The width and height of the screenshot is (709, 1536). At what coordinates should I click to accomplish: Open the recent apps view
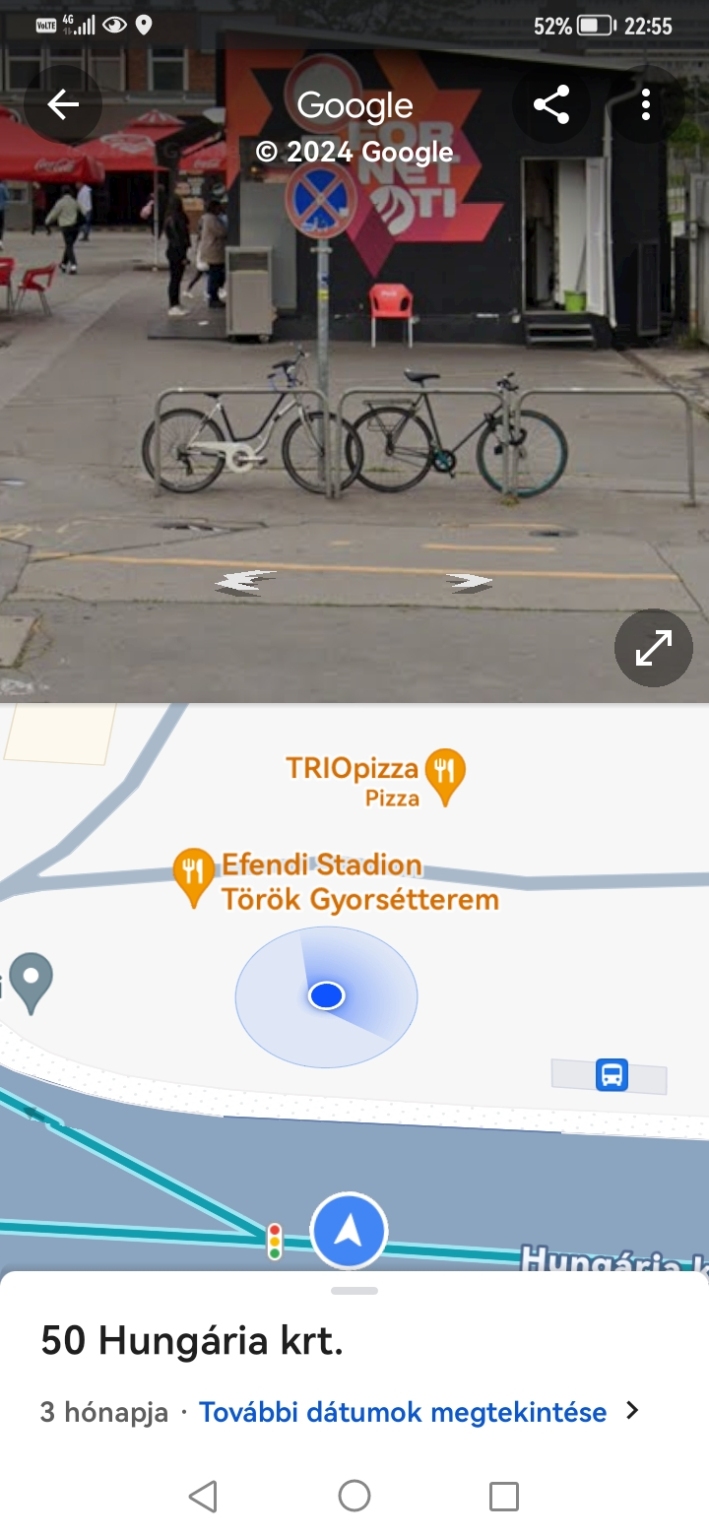504,1496
